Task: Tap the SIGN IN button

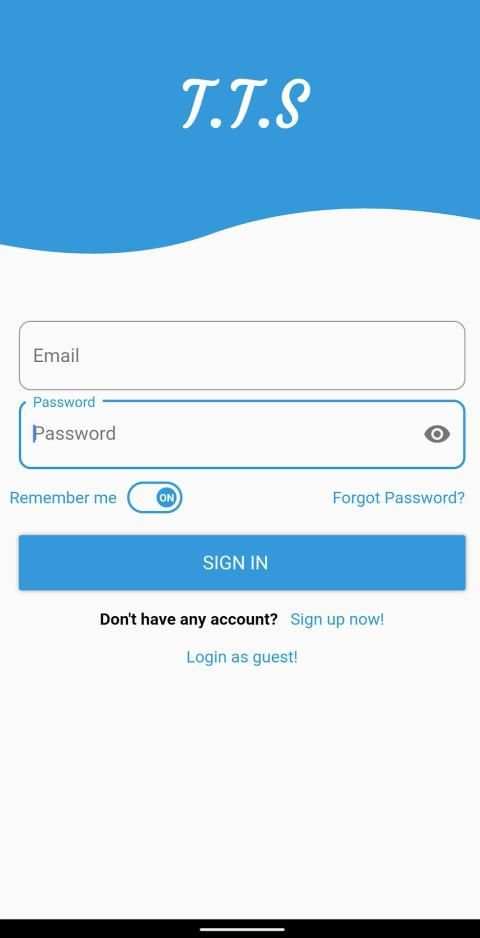Action: click(242, 562)
